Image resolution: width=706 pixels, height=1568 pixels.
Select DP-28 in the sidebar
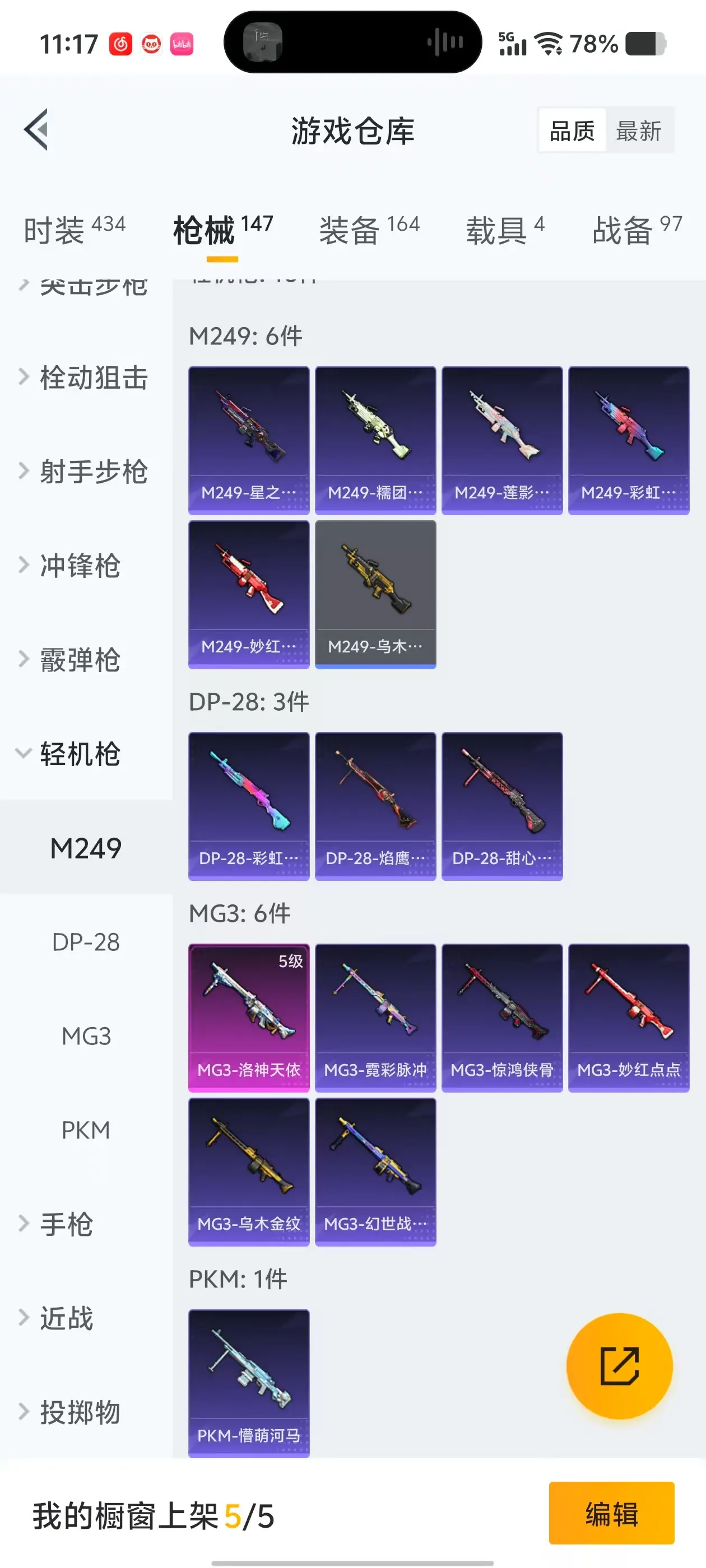86,942
